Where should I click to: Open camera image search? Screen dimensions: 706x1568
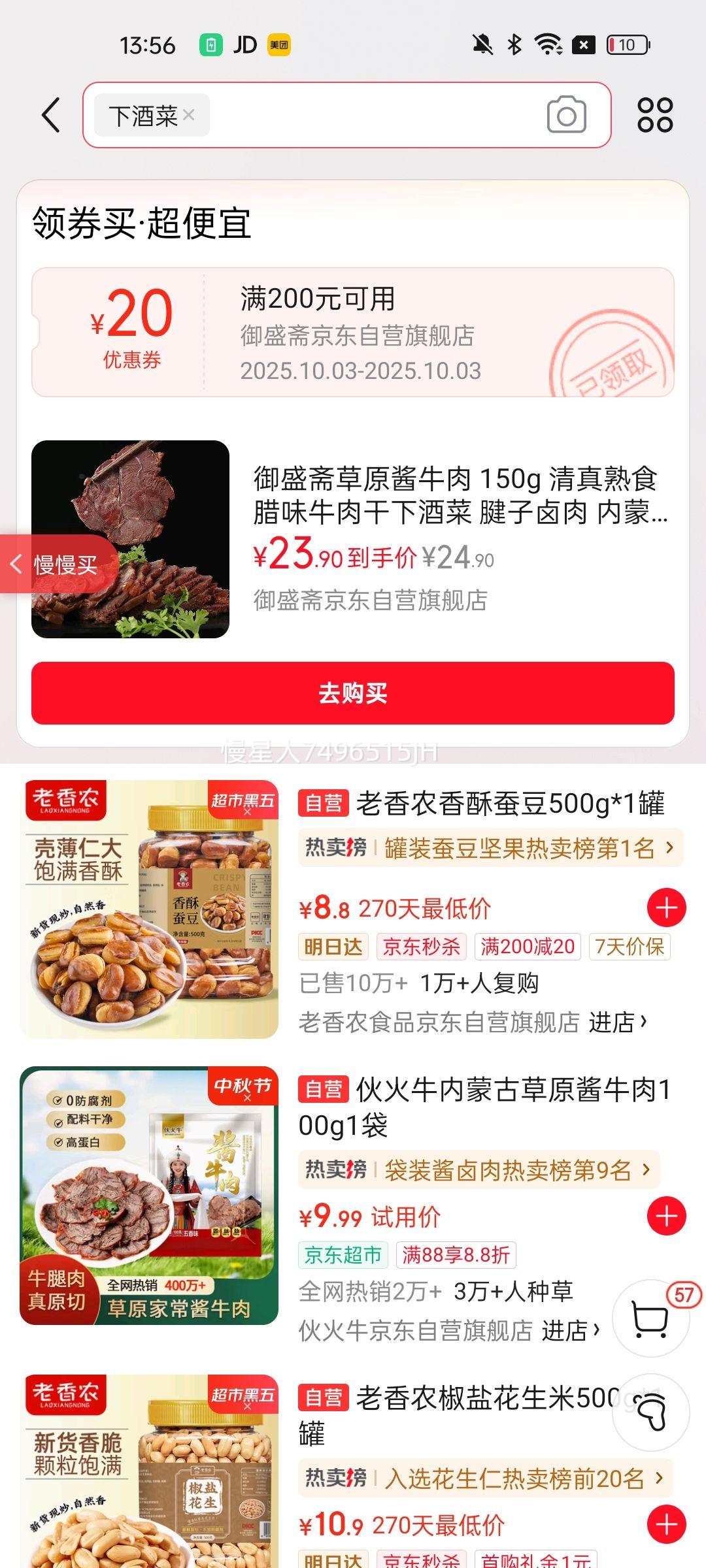click(566, 116)
